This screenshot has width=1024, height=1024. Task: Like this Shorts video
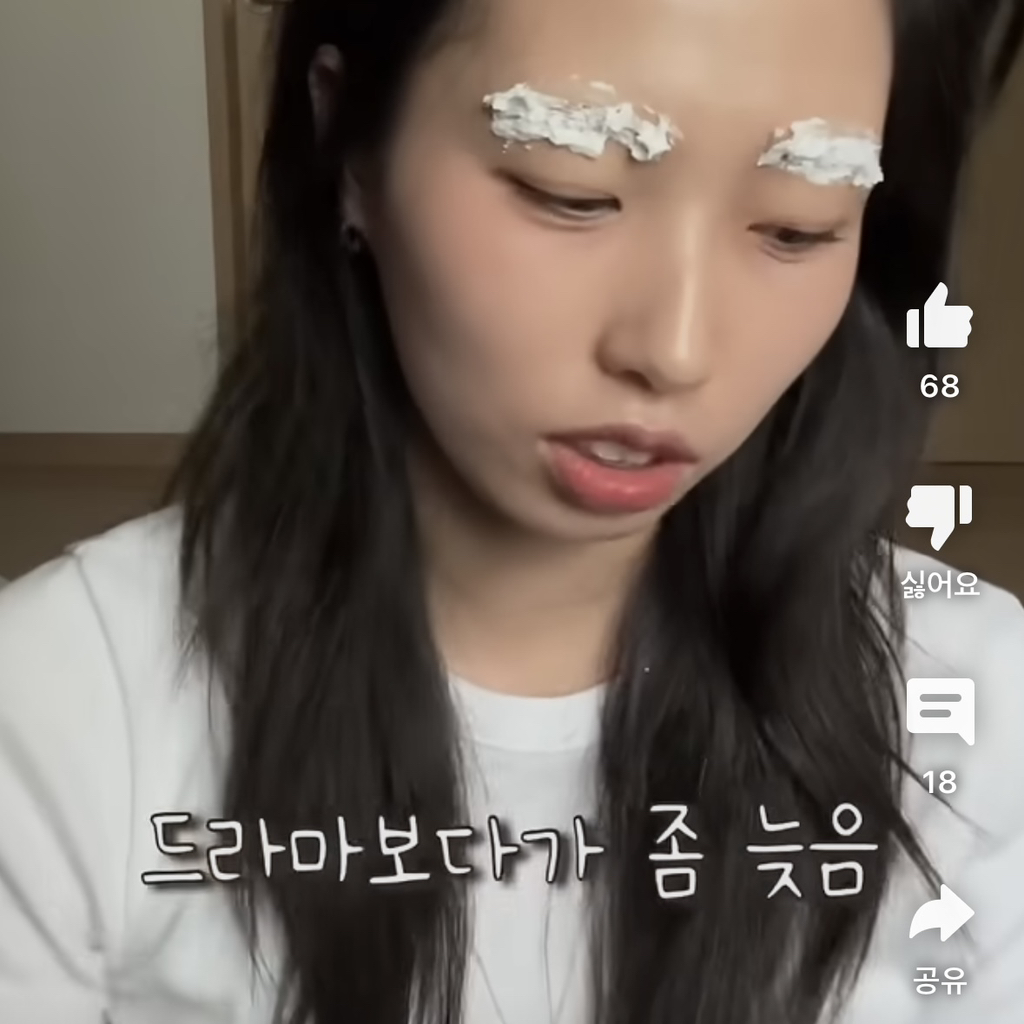[x=939, y=317]
